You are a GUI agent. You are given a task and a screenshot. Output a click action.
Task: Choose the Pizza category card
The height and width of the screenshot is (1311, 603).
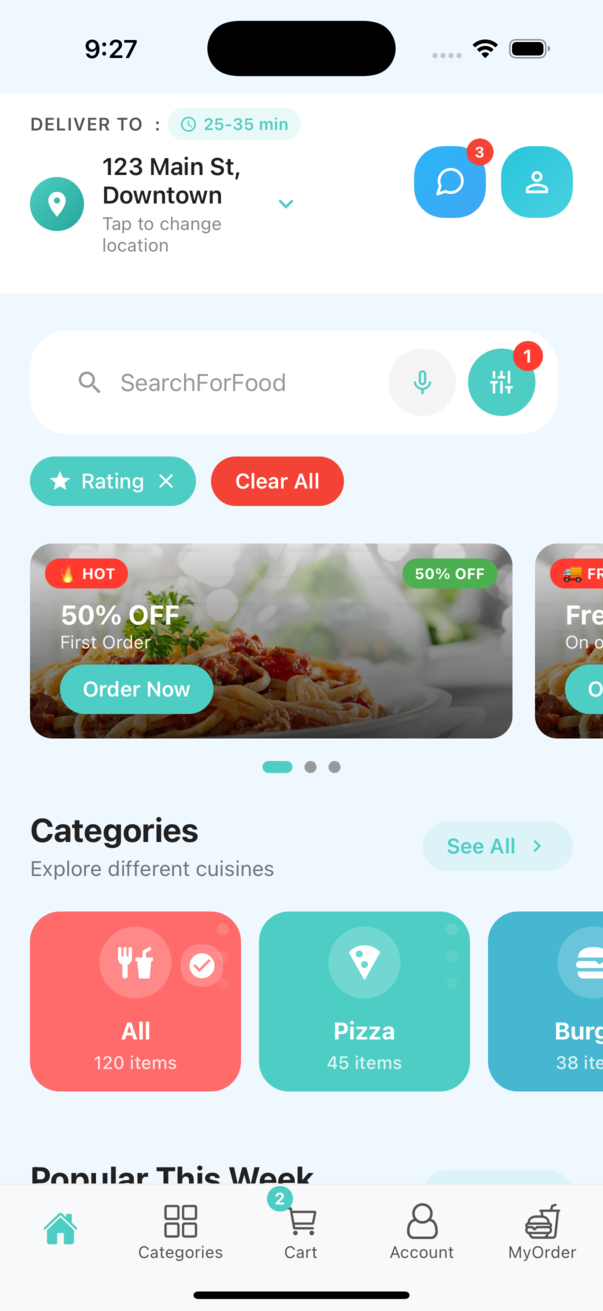pos(364,1001)
